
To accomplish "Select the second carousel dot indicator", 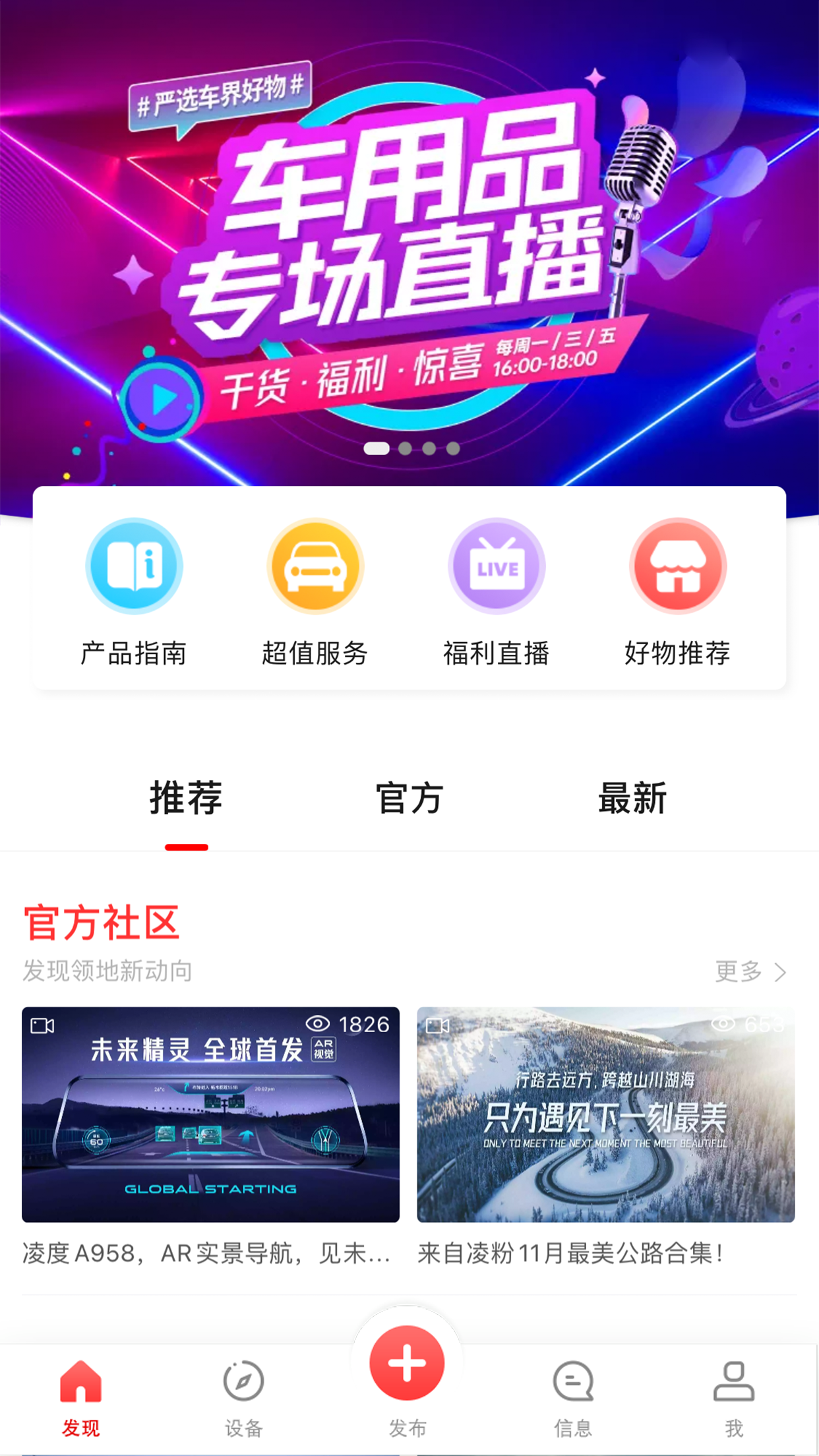I will pos(405,448).
